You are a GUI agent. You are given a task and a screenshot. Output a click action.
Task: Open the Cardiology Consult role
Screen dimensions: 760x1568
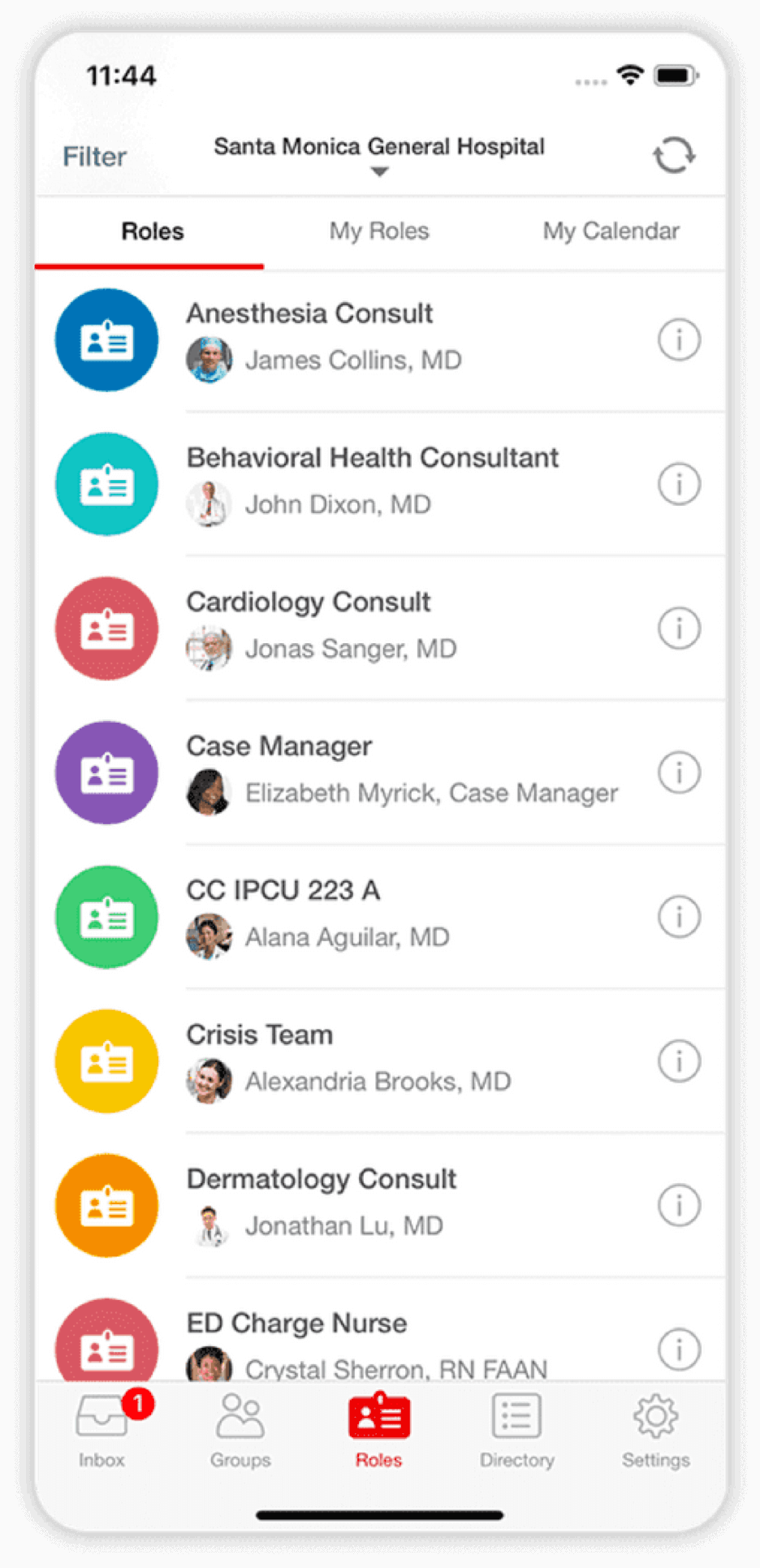click(x=380, y=628)
